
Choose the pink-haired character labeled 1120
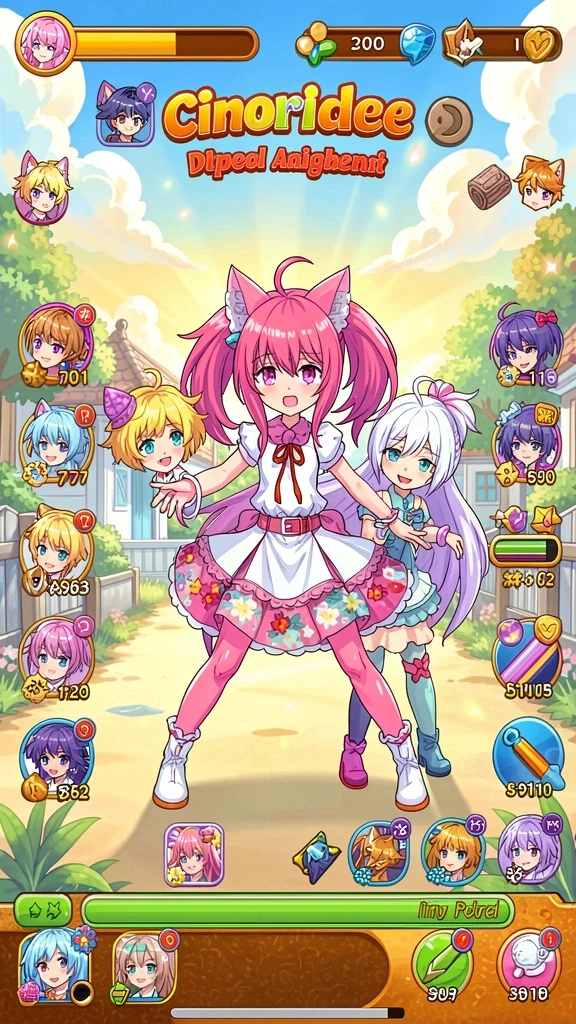coord(56,658)
